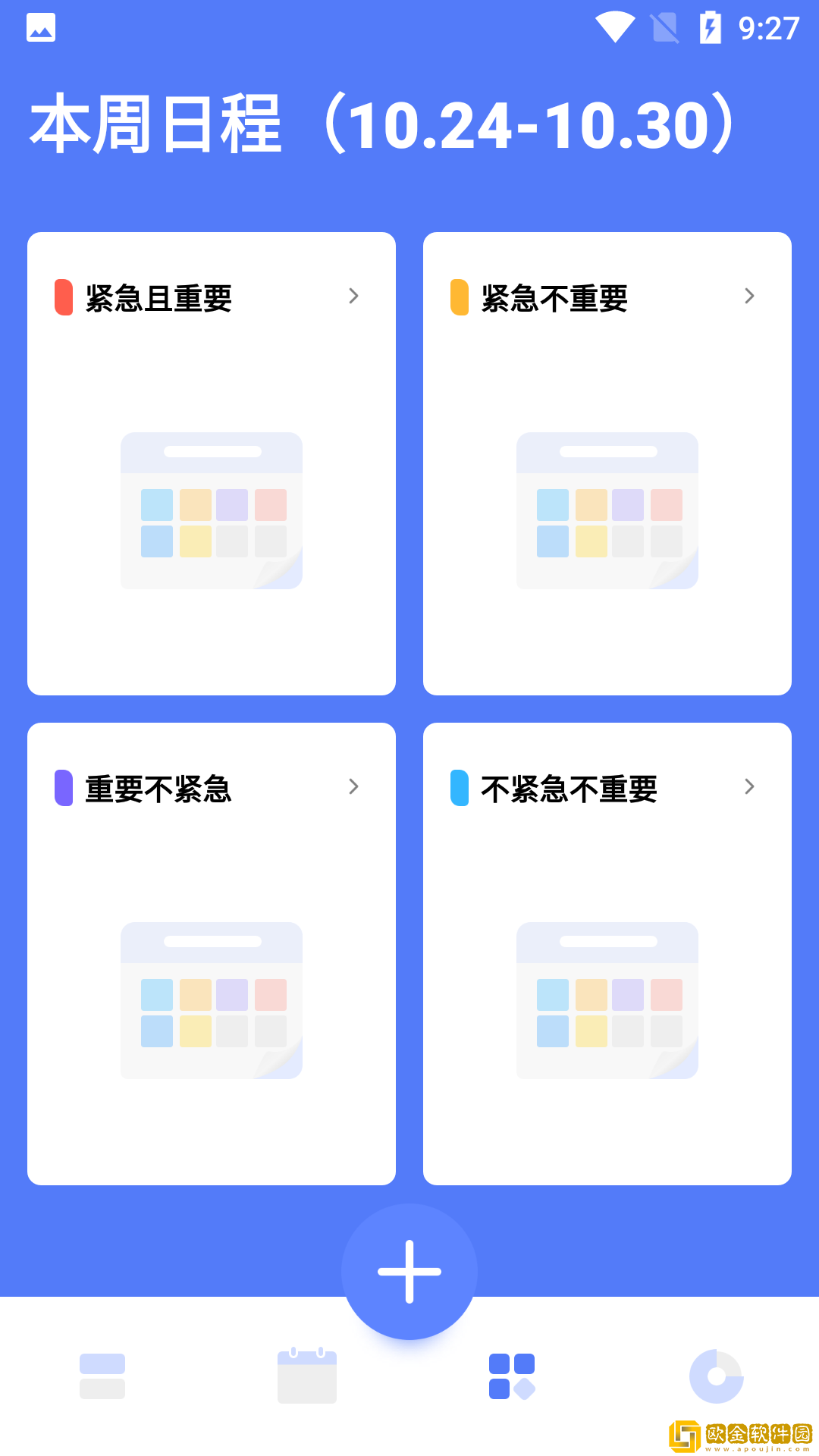Click the yellow marker beside 紧急不重要
The height and width of the screenshot is (1456, 819).
pyautogui.click(x=460, y=296)
